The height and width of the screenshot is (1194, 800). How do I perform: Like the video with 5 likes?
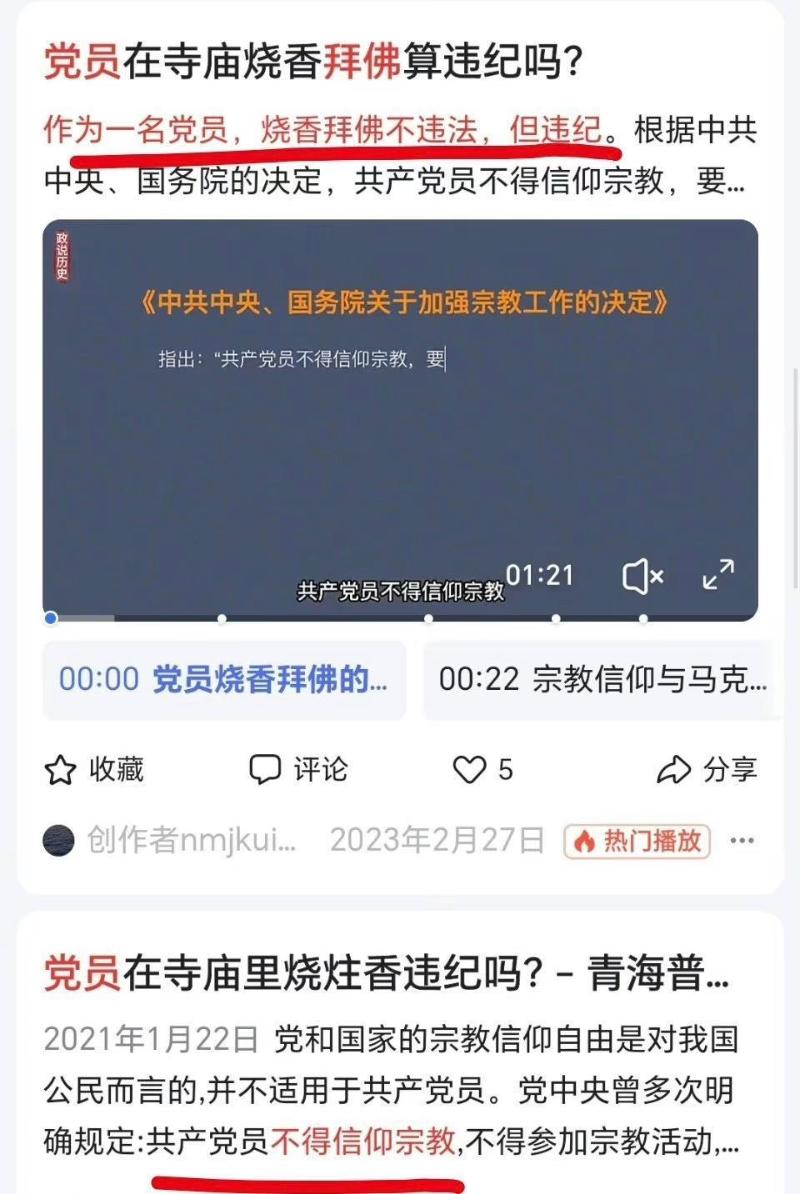tap(483, 769)
